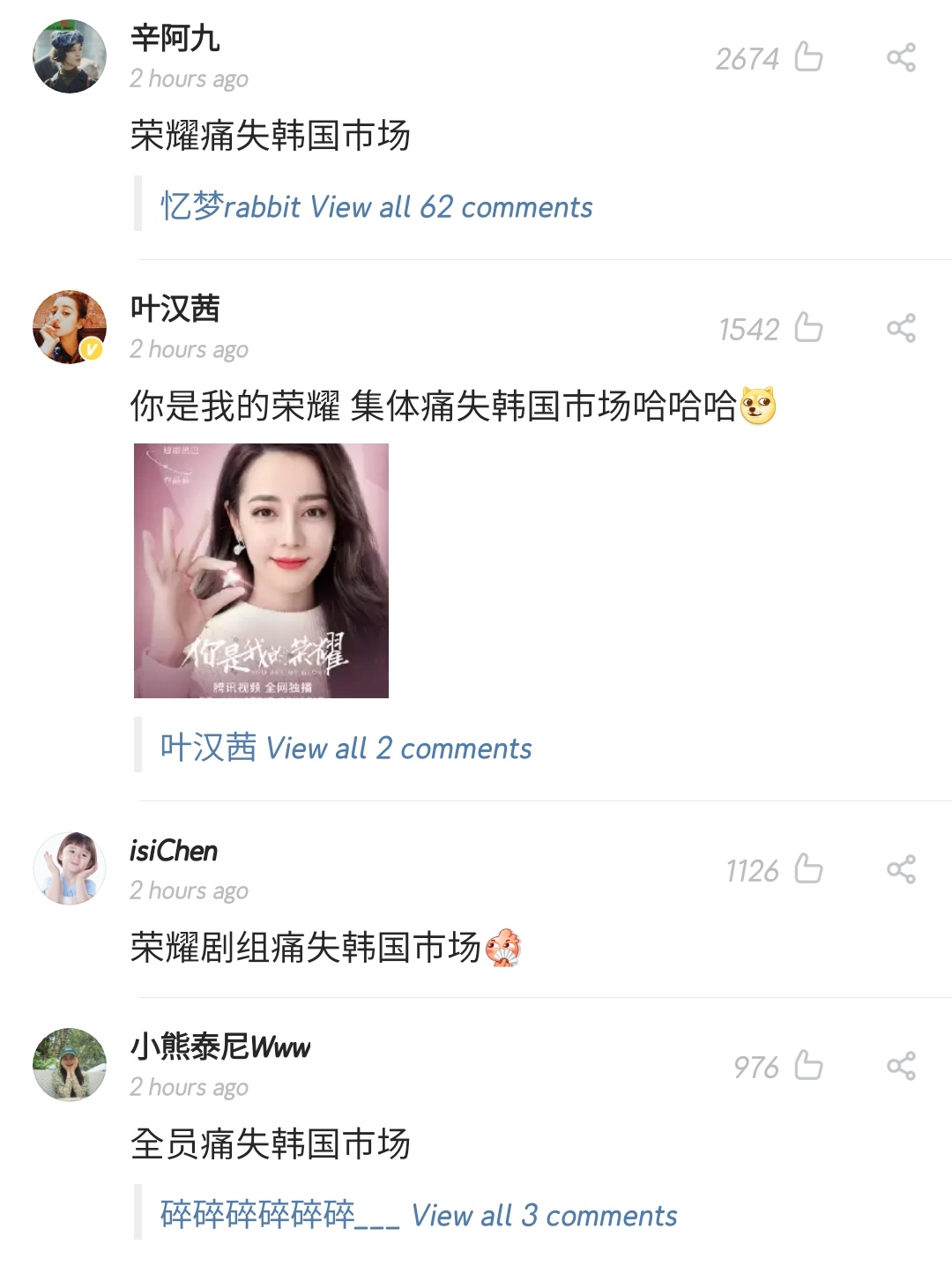
Task: Open 叶汉茜's profile avatar
Action: click(70, 327)
